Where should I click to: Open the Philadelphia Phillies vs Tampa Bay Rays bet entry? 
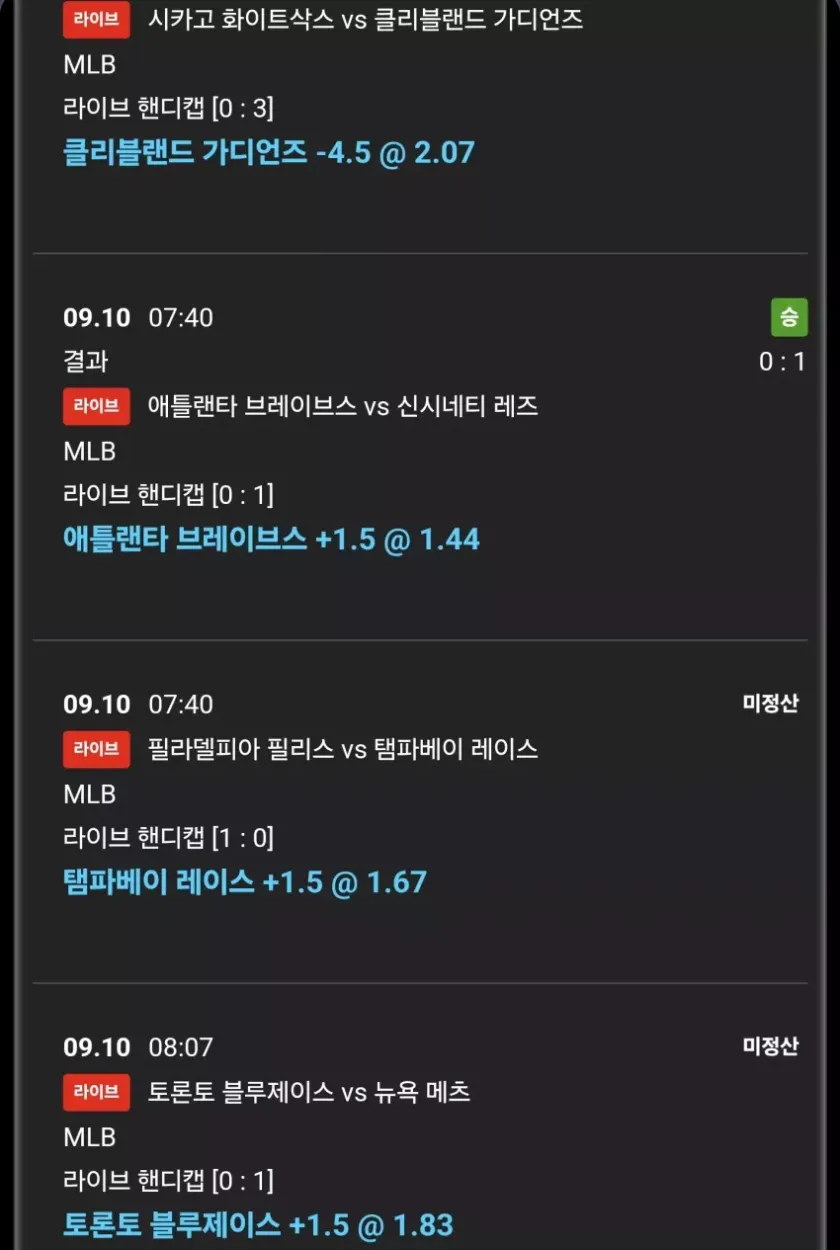[x=342, y=749]
